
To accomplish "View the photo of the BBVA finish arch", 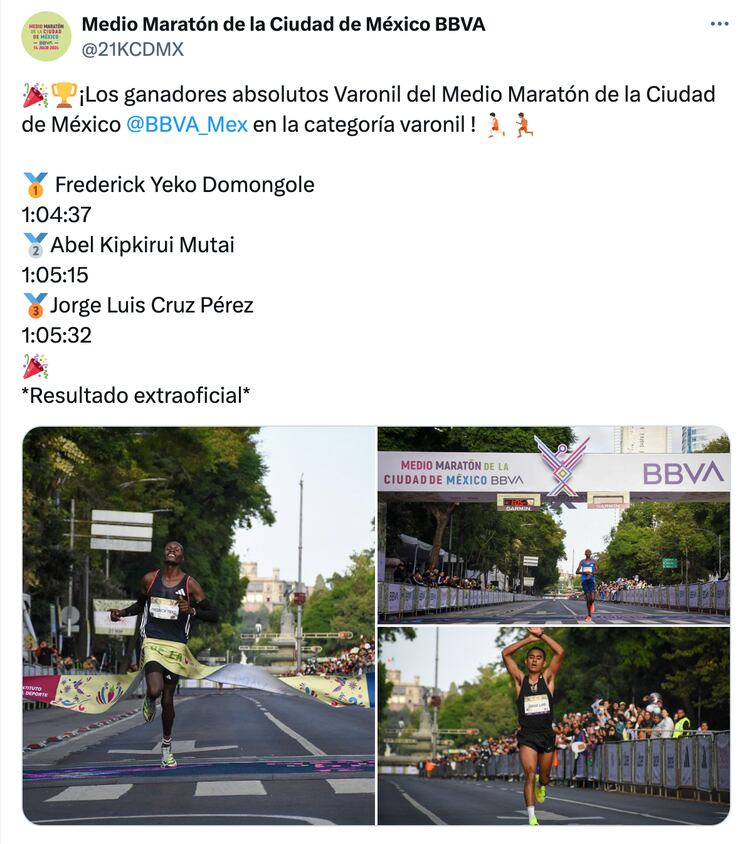I will click(553, 525).
